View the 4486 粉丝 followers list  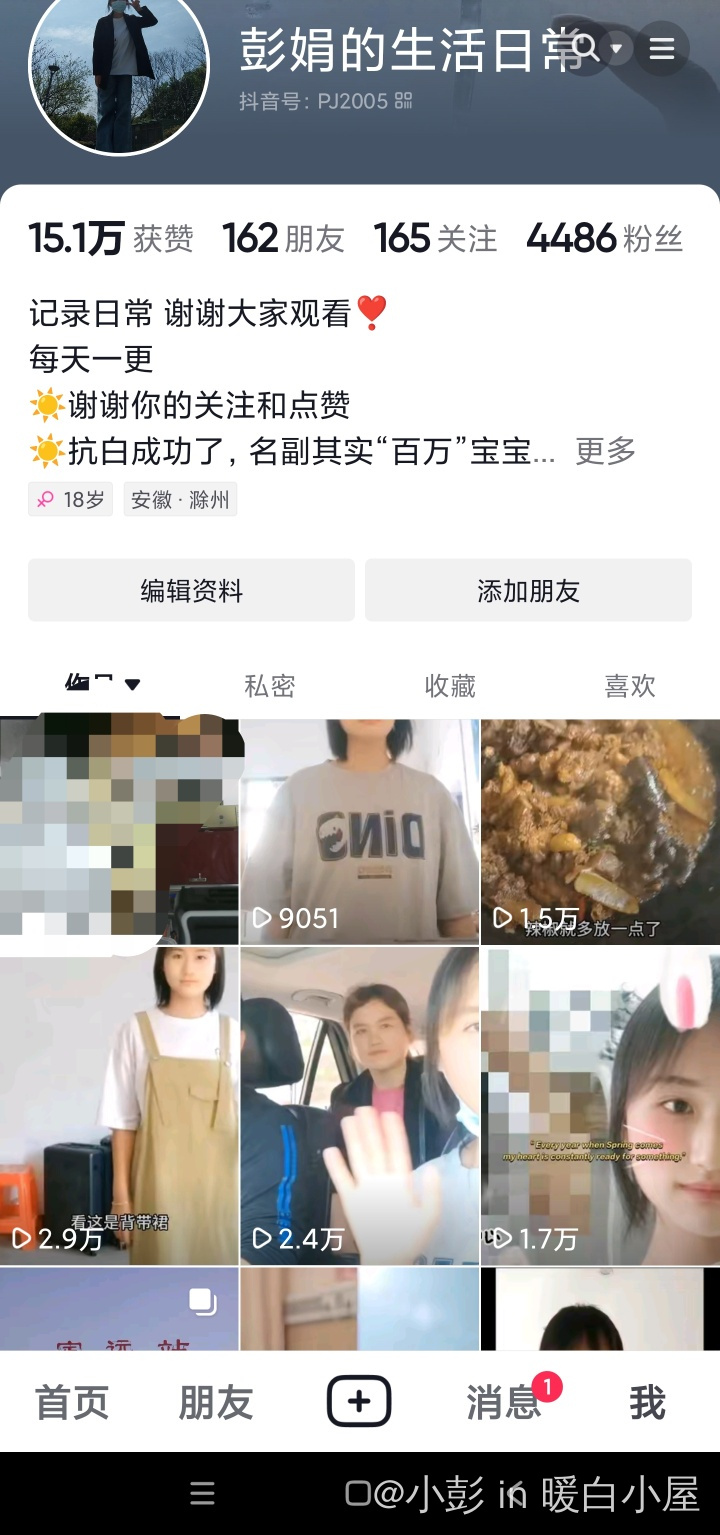(x=604, y=239)
